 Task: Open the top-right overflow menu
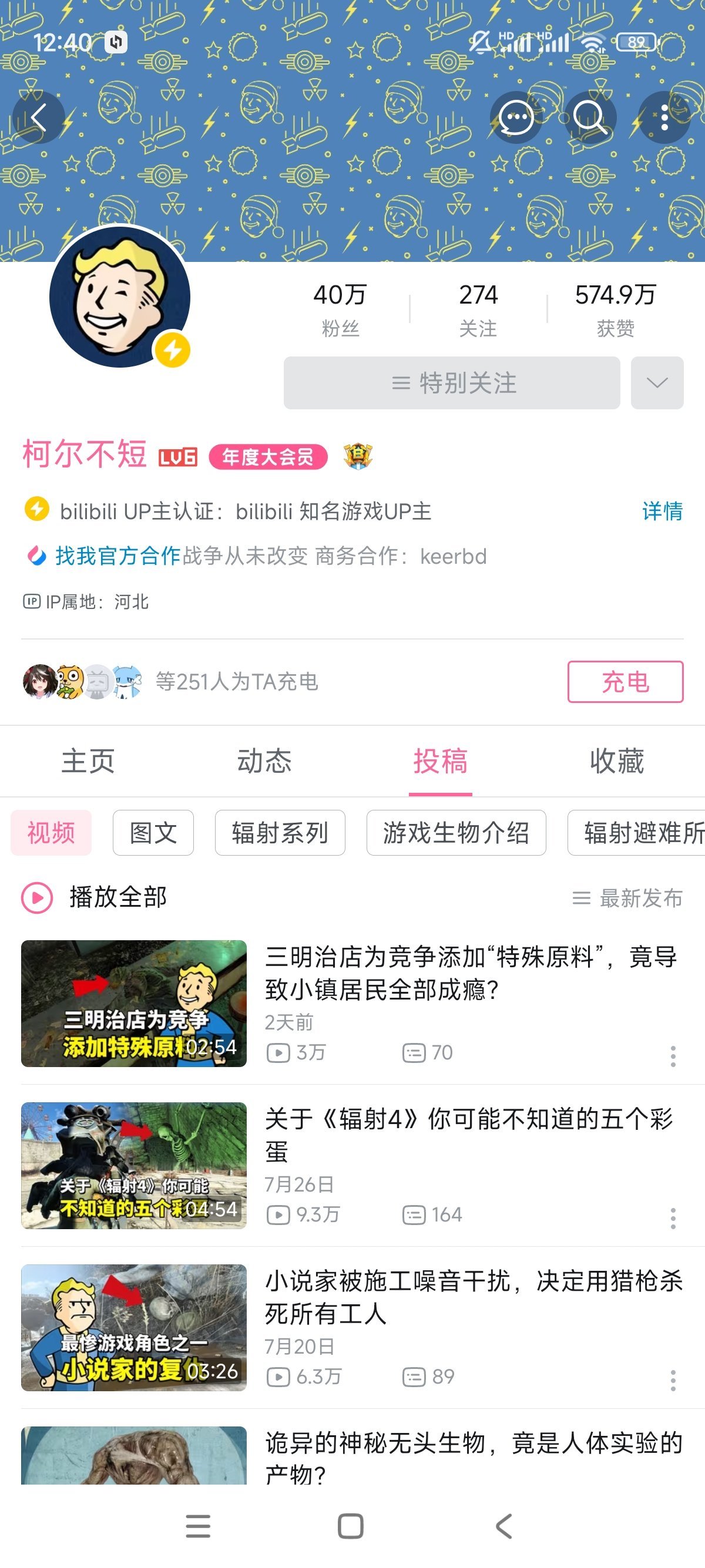point(664,117)
